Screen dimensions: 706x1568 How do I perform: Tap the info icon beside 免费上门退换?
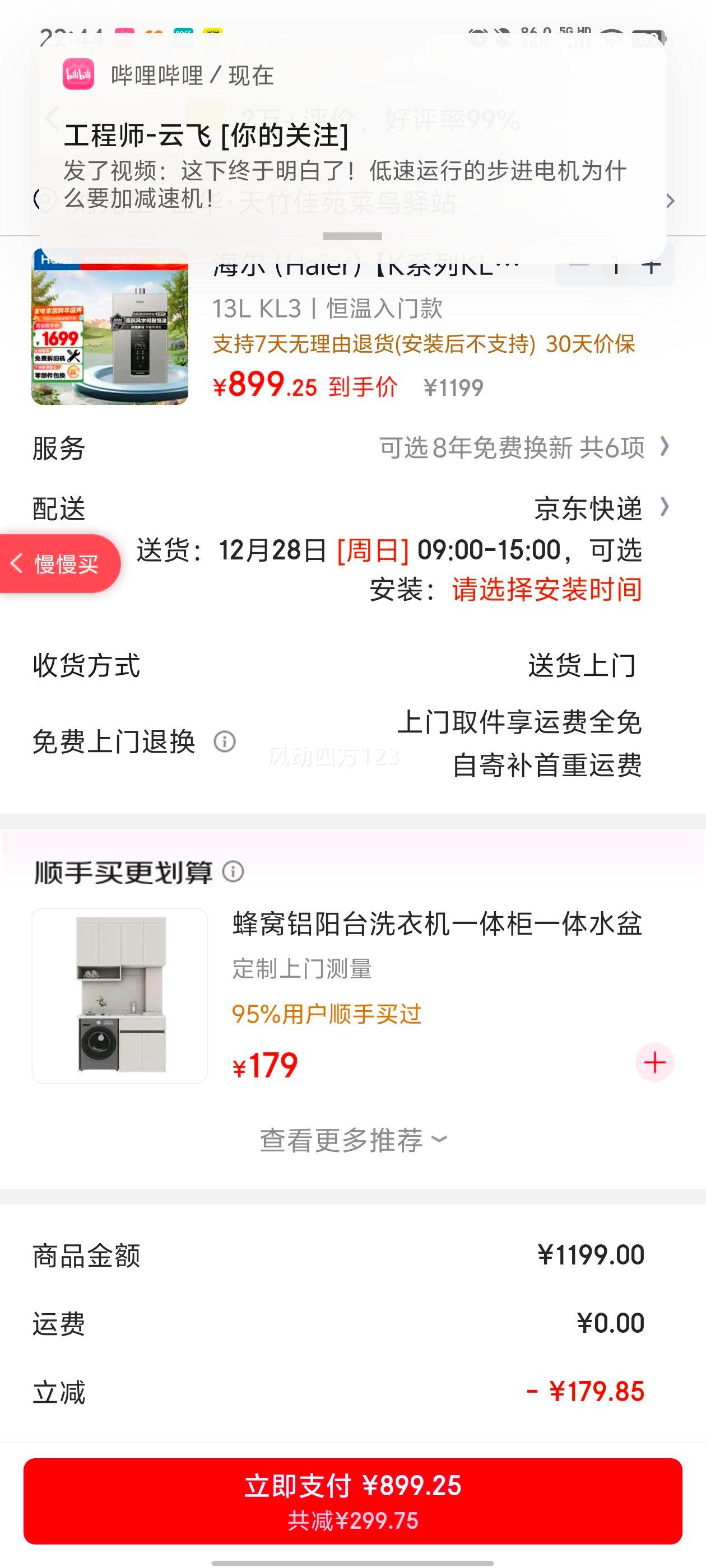225,742
